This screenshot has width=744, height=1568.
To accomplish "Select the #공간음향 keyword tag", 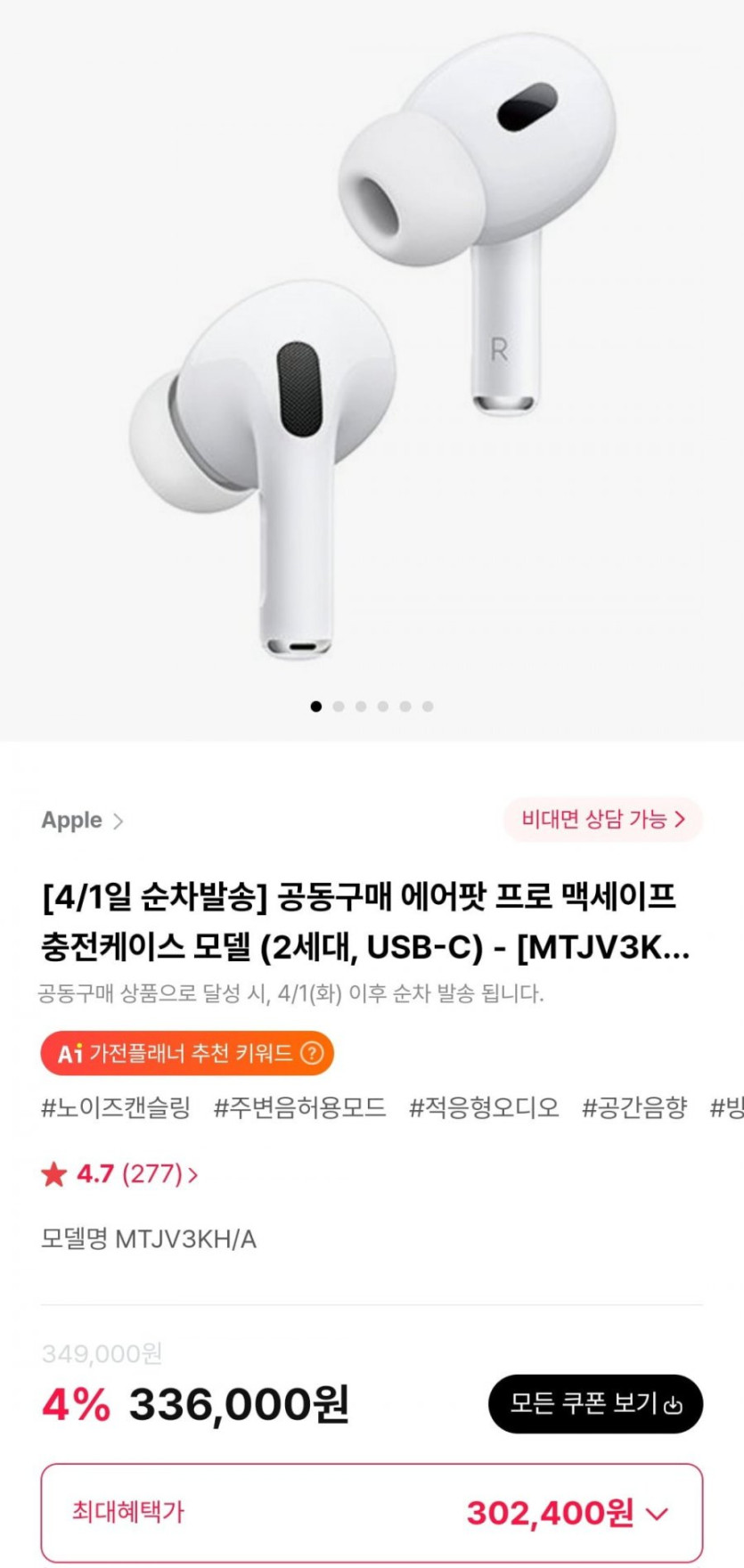I will [x=634, y=1107].
